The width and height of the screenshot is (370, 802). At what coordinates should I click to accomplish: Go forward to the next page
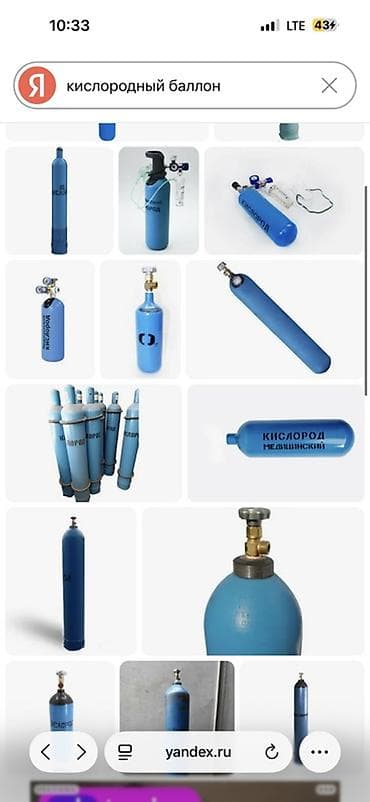coord(81,752)
